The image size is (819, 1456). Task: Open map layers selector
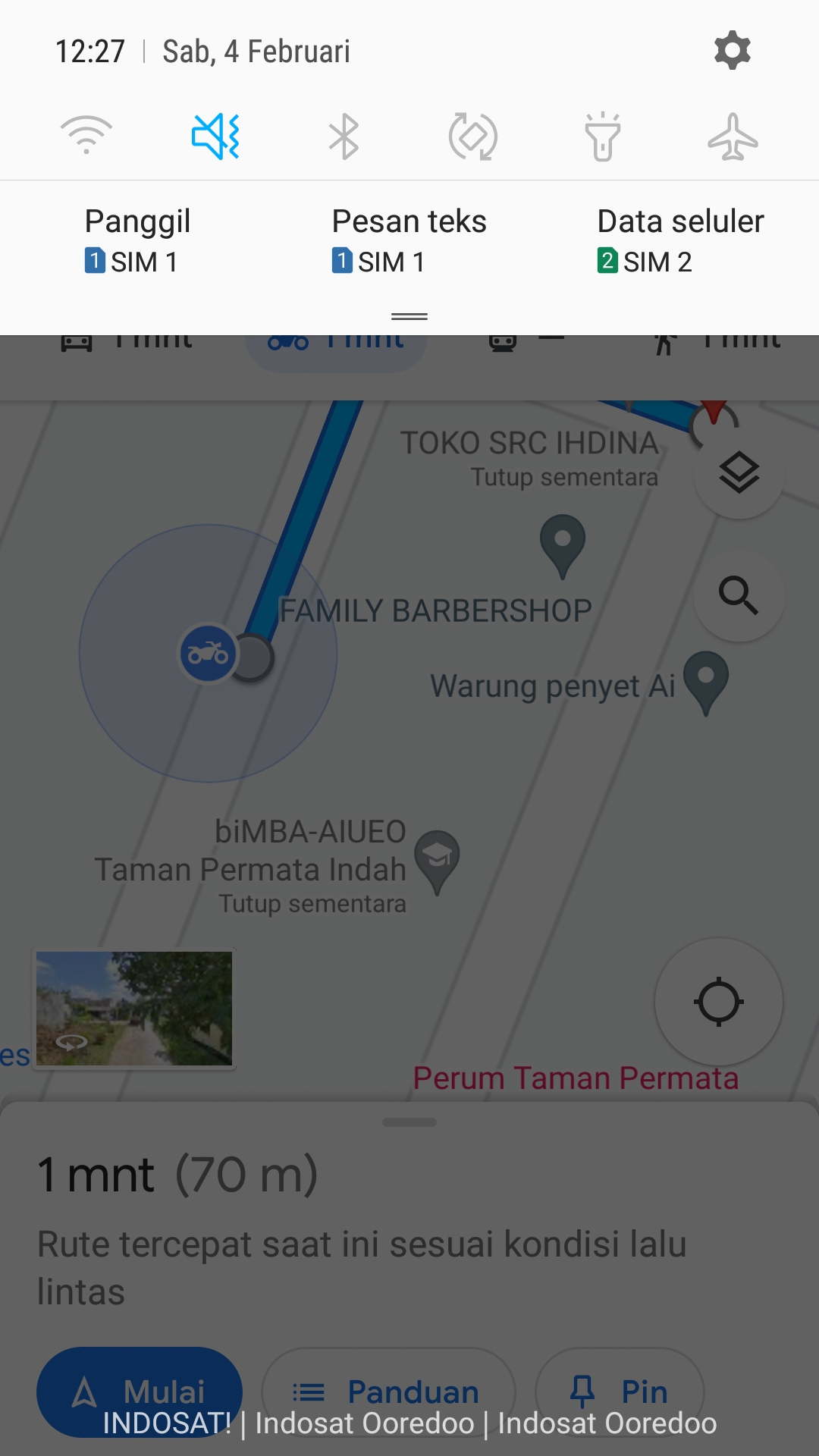739,474
